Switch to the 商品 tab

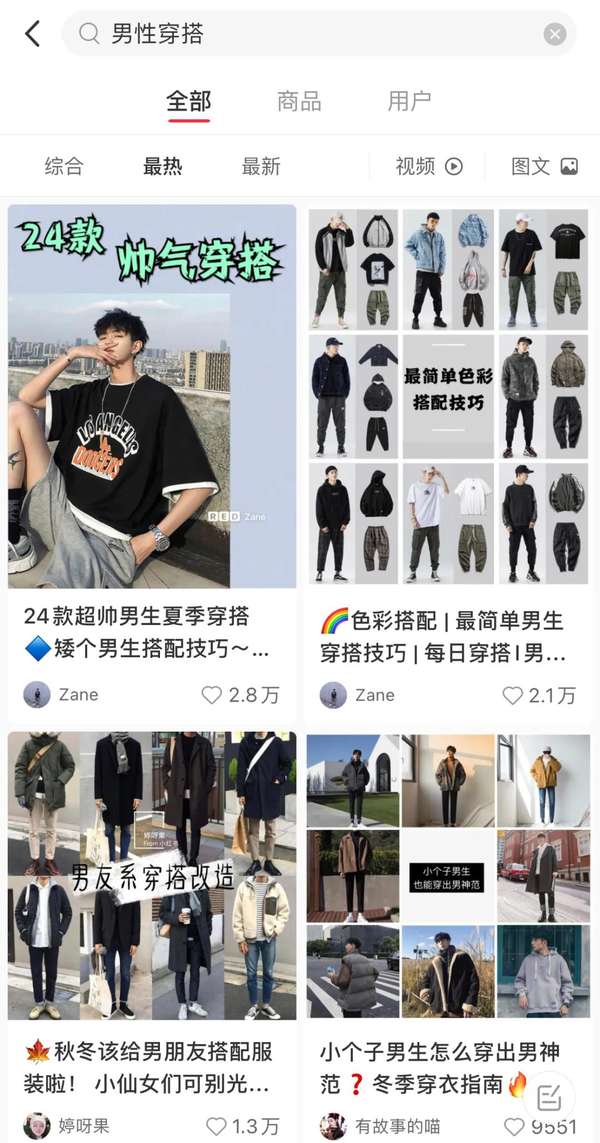pos(299,101)
